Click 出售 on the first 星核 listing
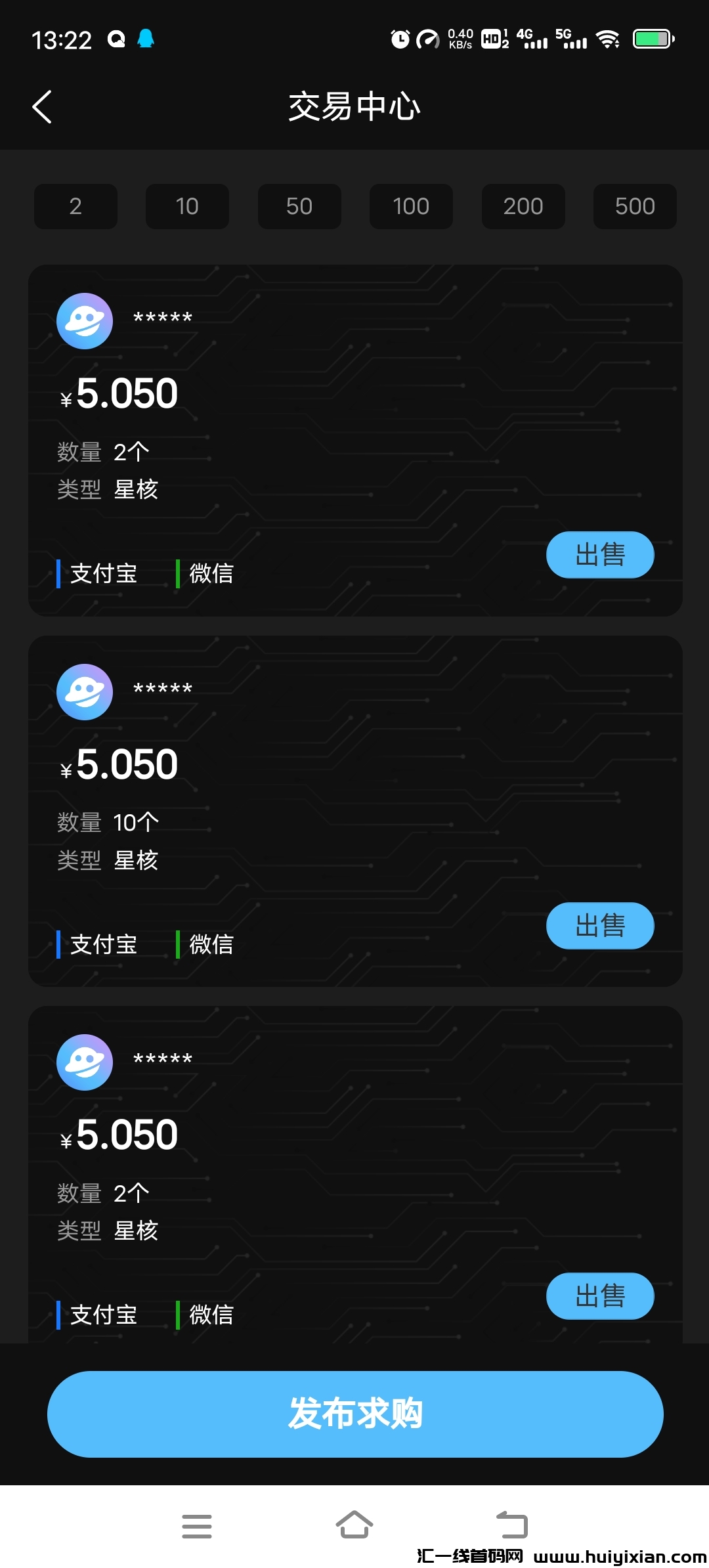709x1568 pixels. coord(599,554)
